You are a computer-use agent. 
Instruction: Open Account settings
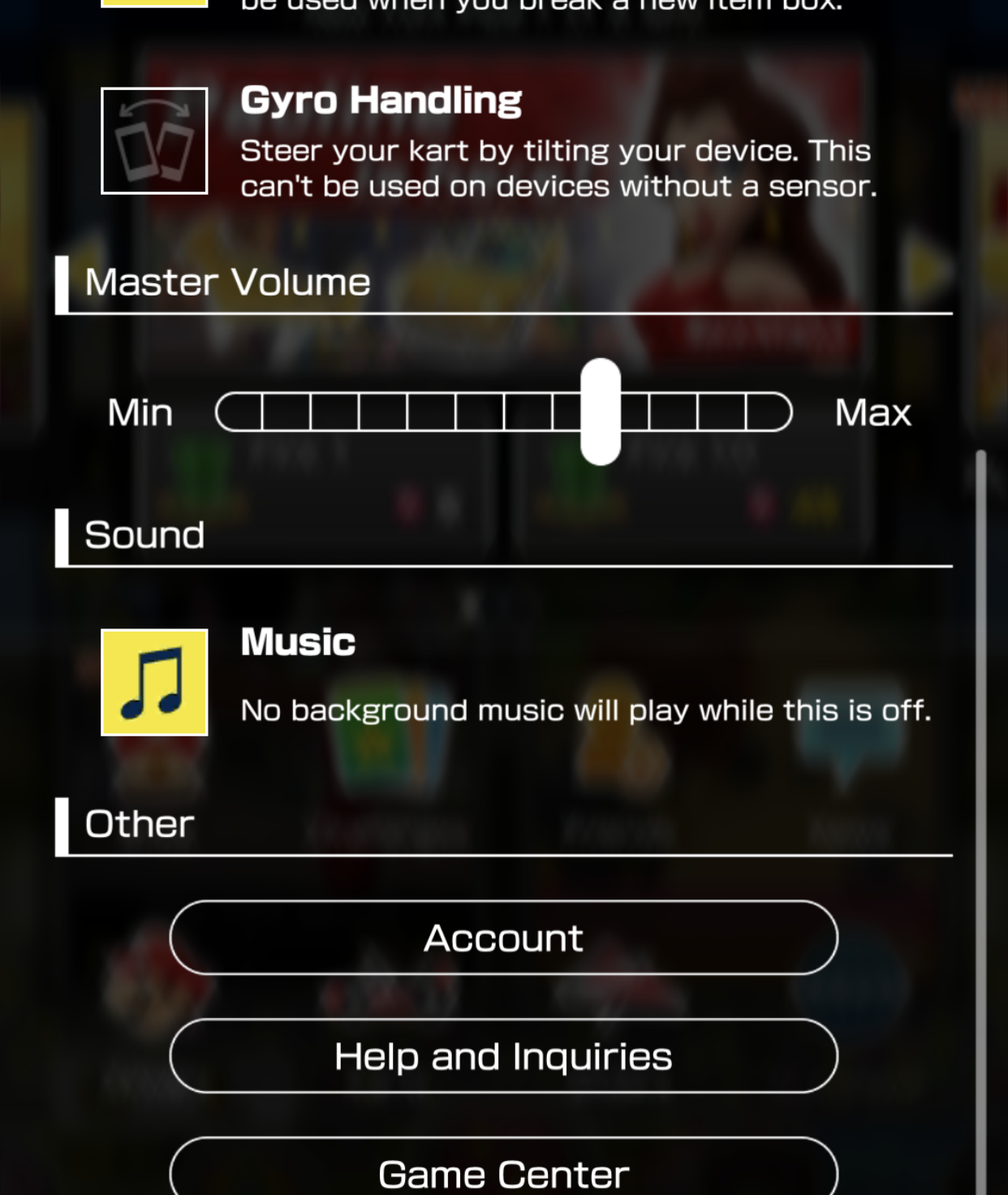(503, 938)
